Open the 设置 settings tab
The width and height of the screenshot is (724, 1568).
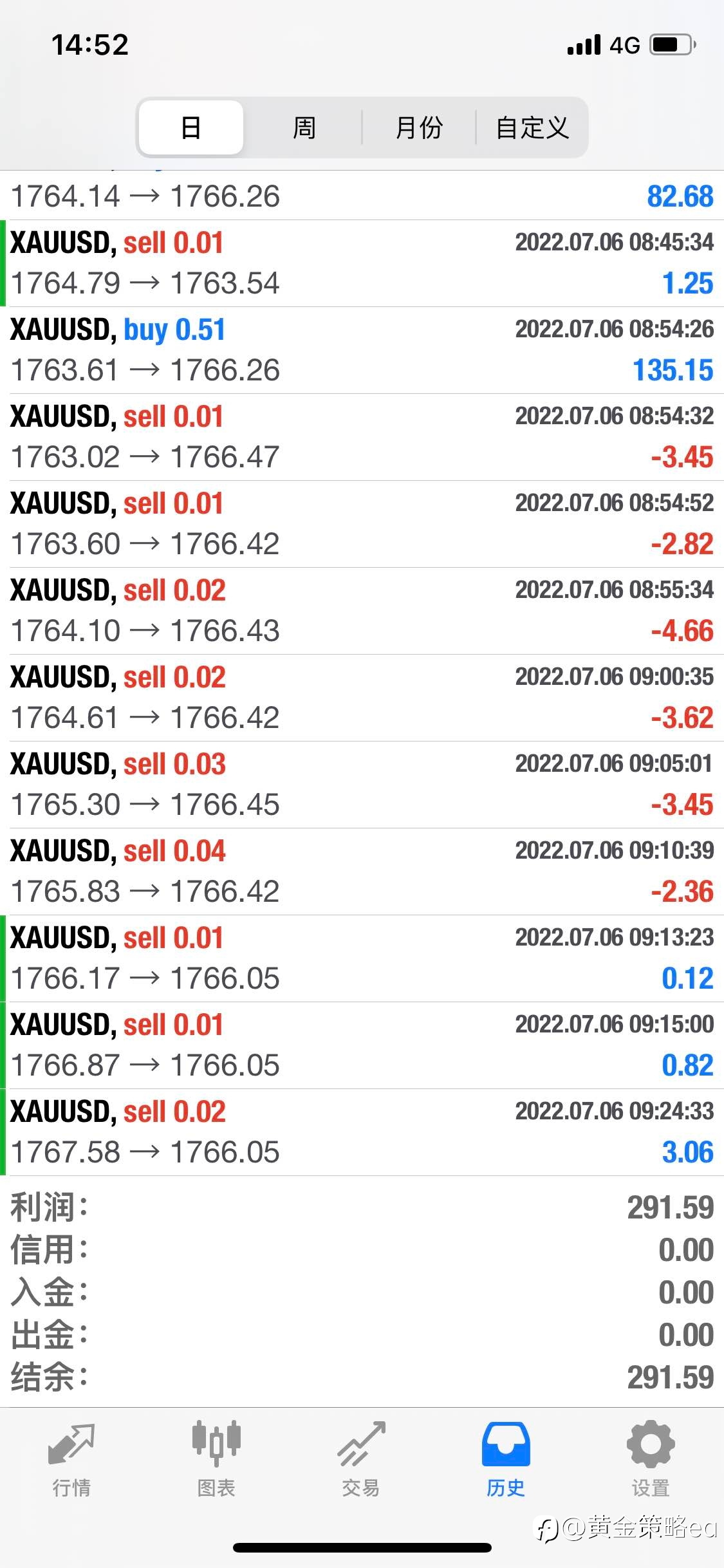pyautogui.click(x=651, y=1459)
